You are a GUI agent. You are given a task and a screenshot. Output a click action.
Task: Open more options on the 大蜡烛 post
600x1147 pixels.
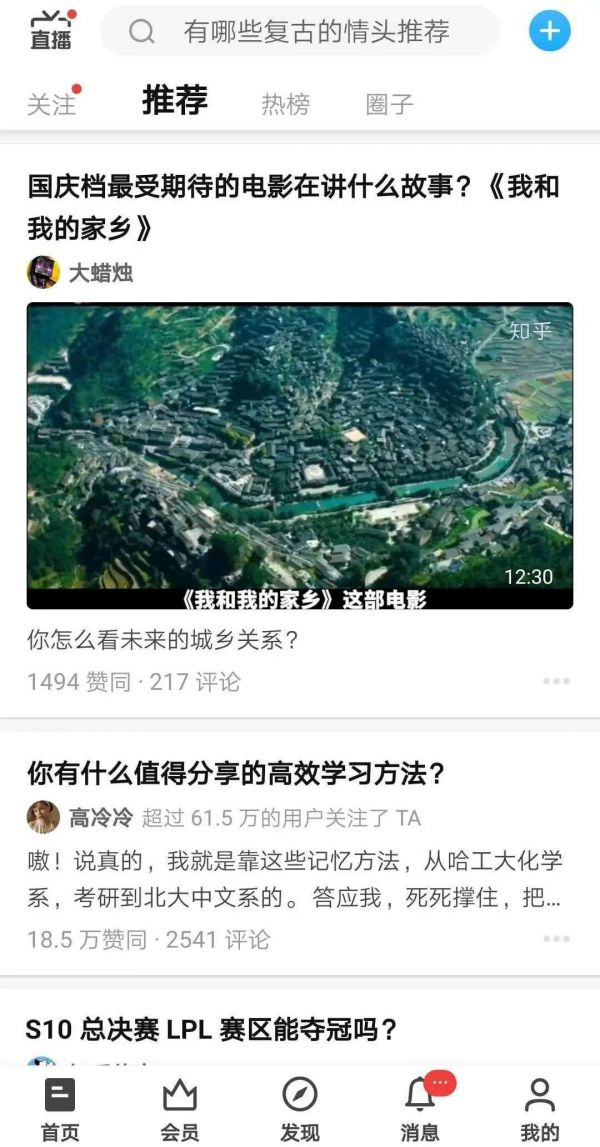point(556,682)
